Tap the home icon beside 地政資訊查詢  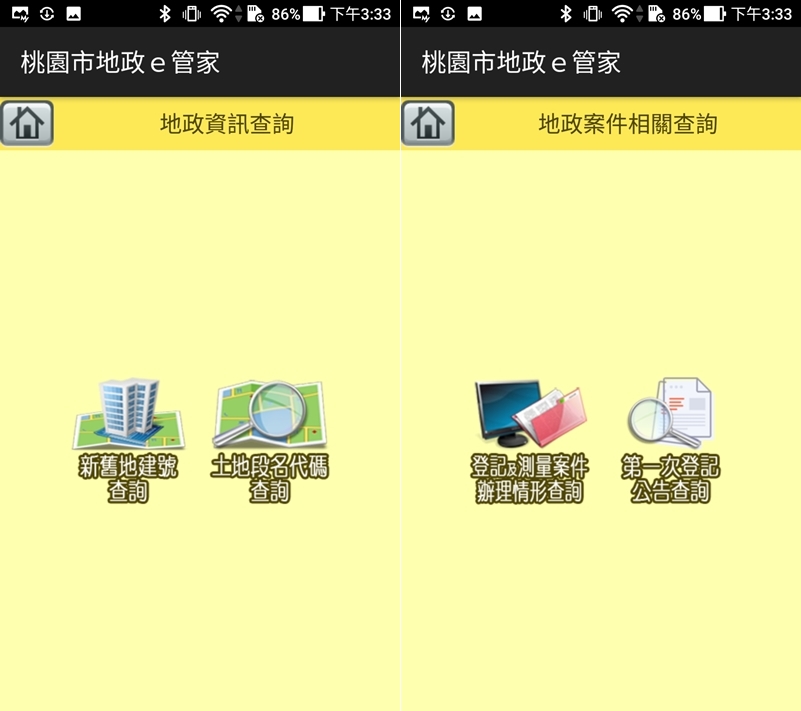tap(27, 123)
